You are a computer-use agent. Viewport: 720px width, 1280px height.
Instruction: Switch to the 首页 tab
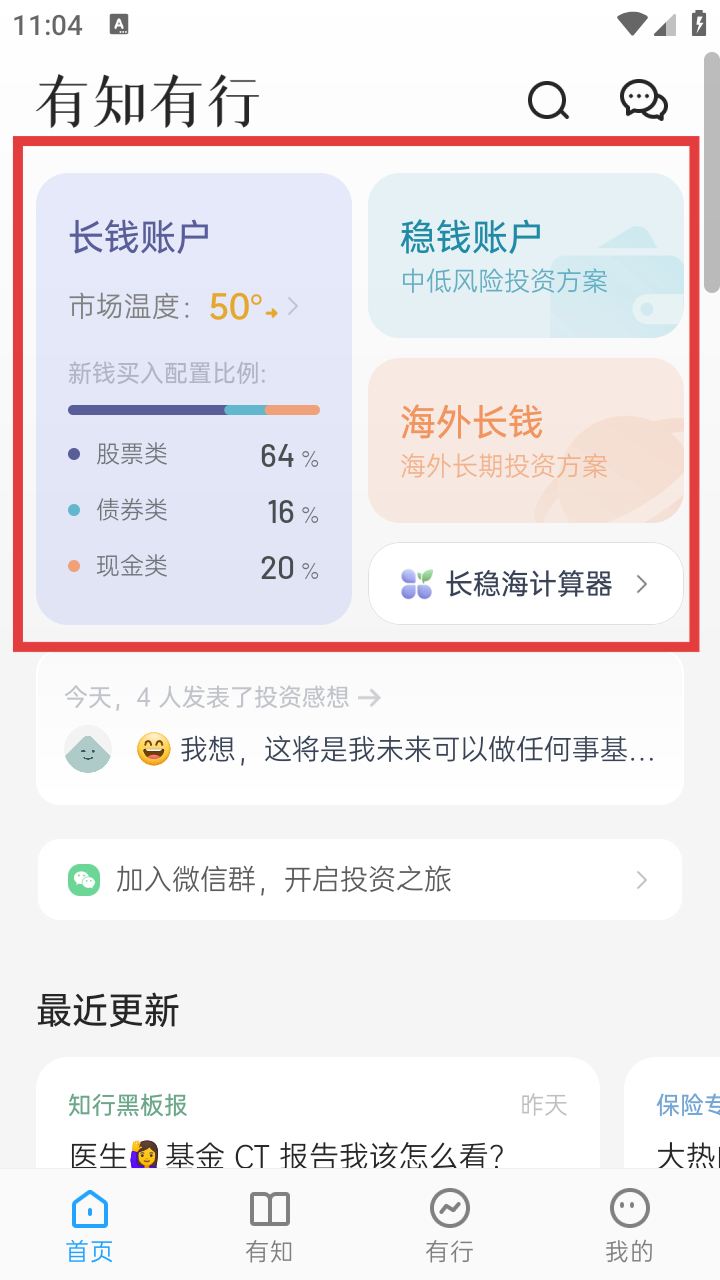(x=90, y=1225)
